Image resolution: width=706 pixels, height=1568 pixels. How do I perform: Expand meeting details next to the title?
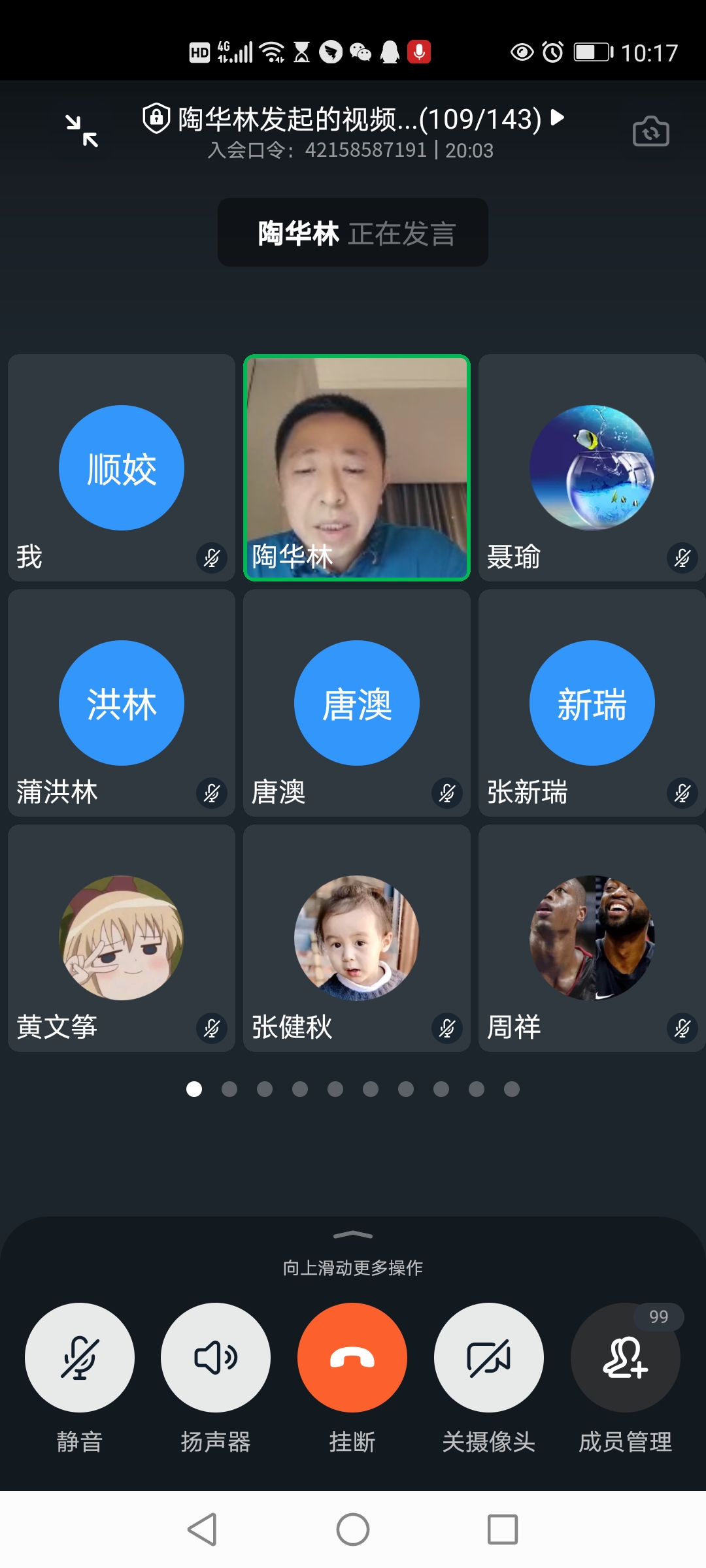[x=558, y=118]
